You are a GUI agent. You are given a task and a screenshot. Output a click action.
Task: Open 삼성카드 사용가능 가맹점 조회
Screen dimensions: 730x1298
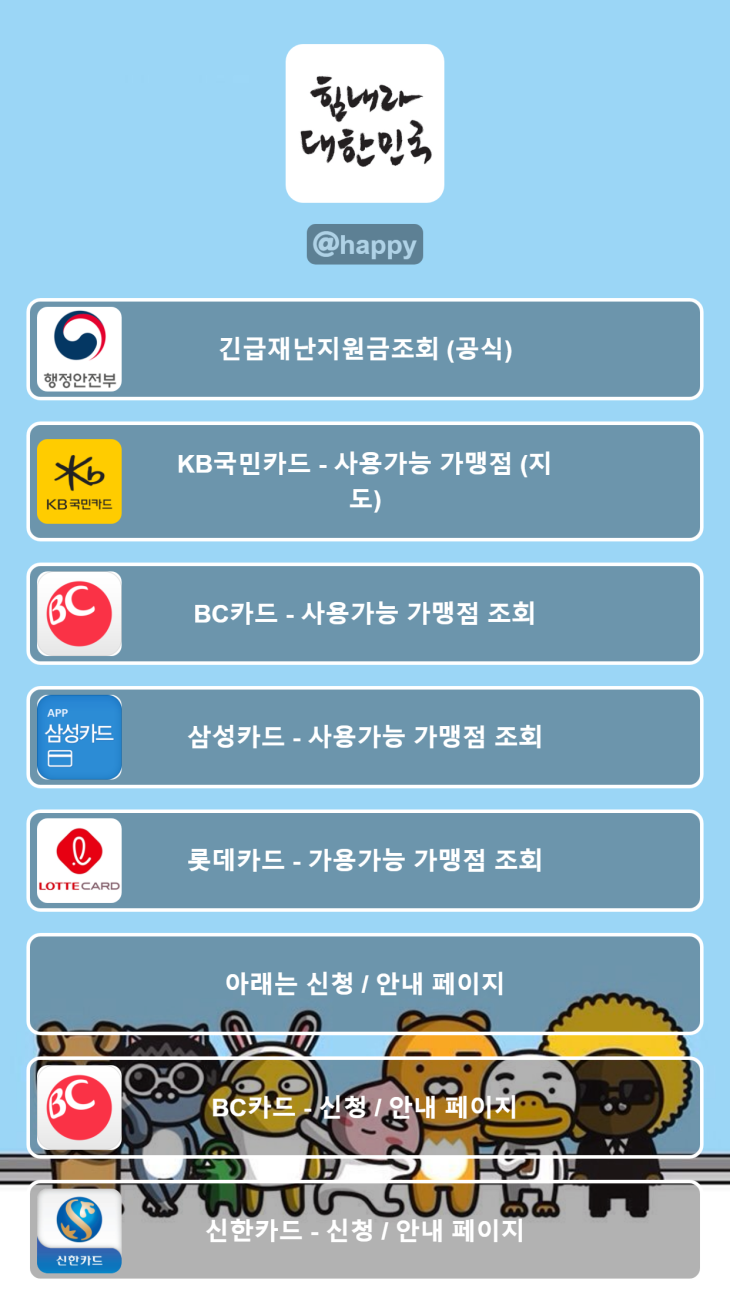click(x=365, y=737)
